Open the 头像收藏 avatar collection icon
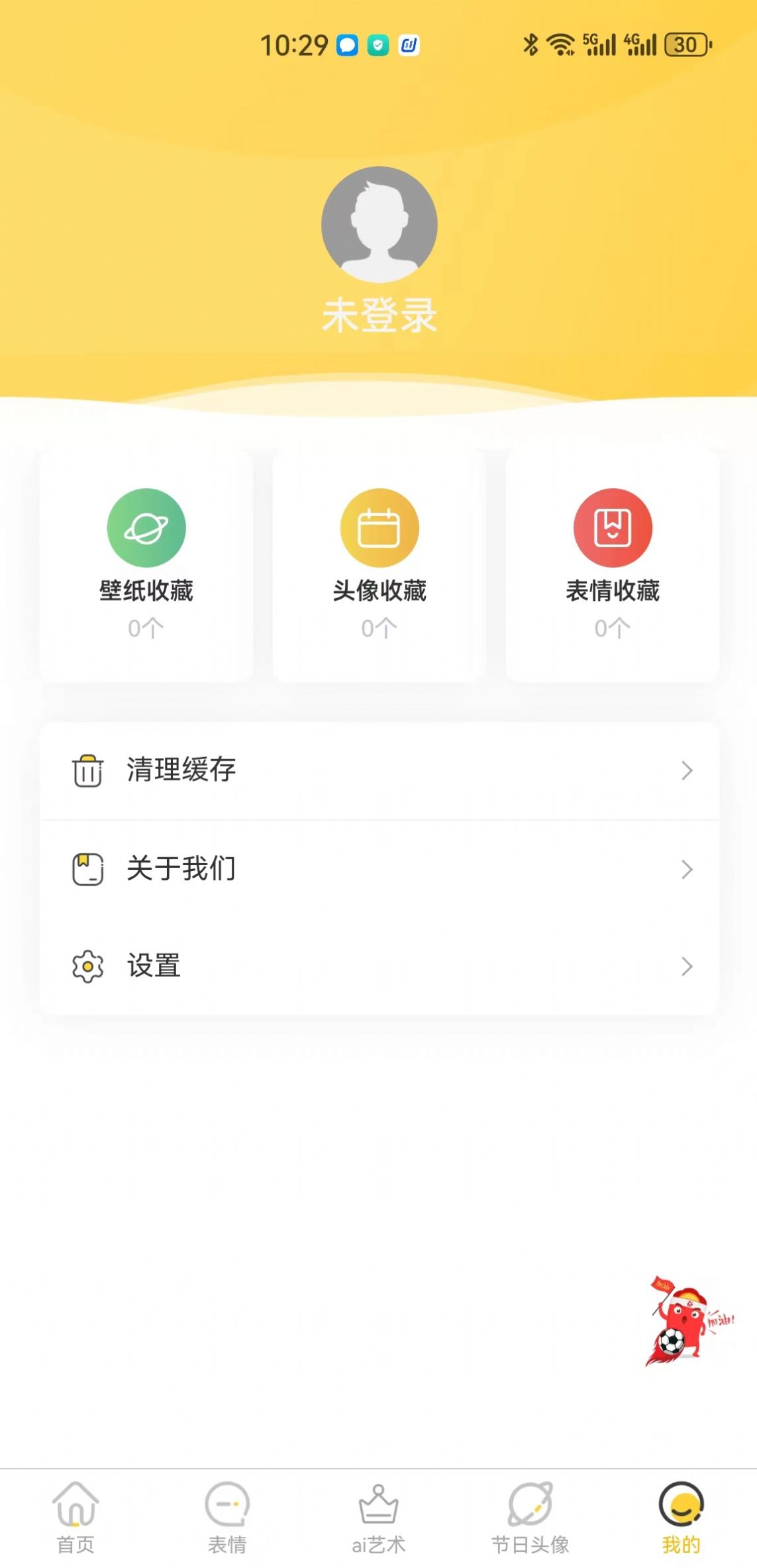This screenshot has width=757, height=1568. pyautogui.click(x=378, y=528)
